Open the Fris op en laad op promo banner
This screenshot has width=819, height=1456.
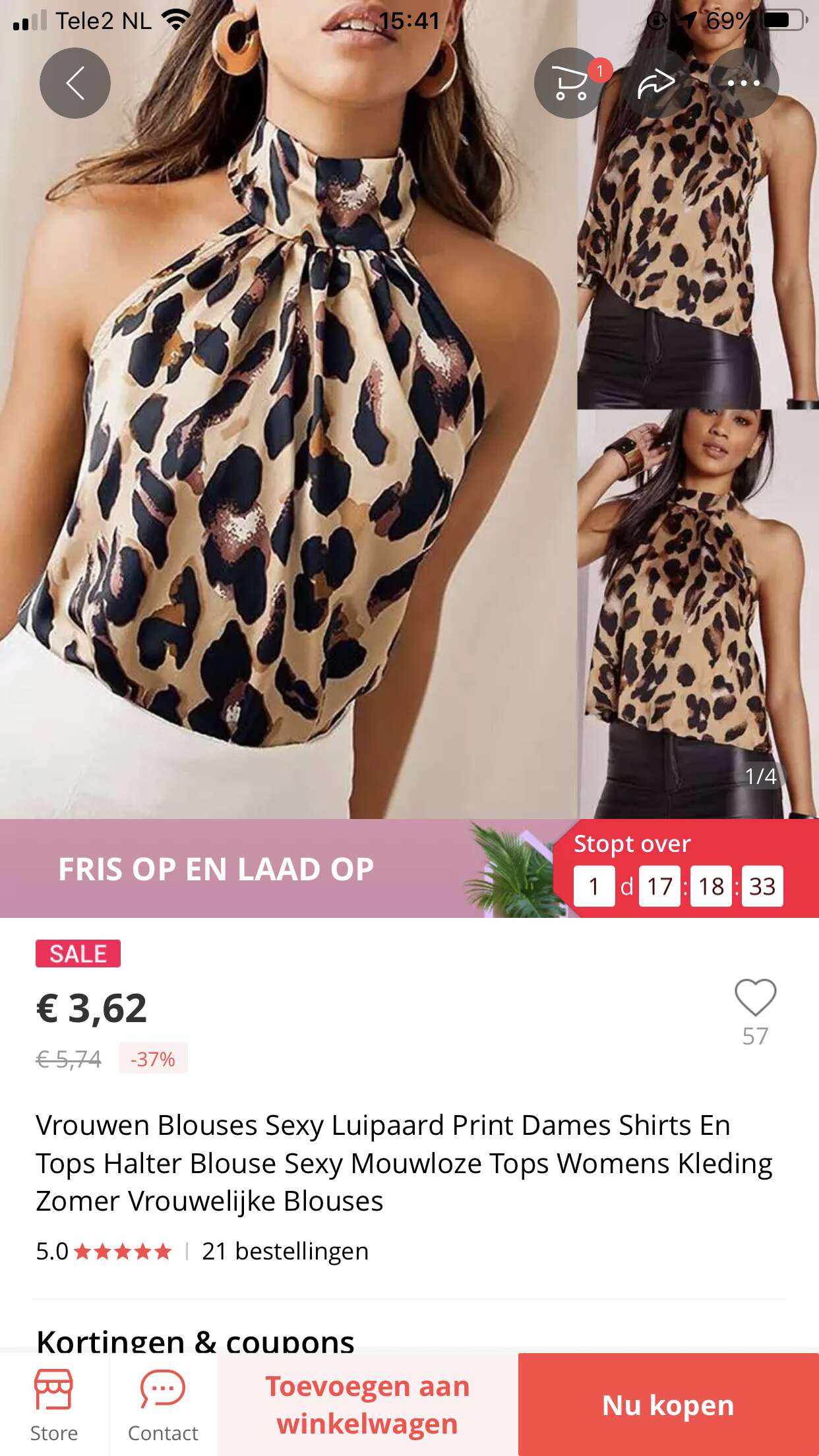(409, 868)
